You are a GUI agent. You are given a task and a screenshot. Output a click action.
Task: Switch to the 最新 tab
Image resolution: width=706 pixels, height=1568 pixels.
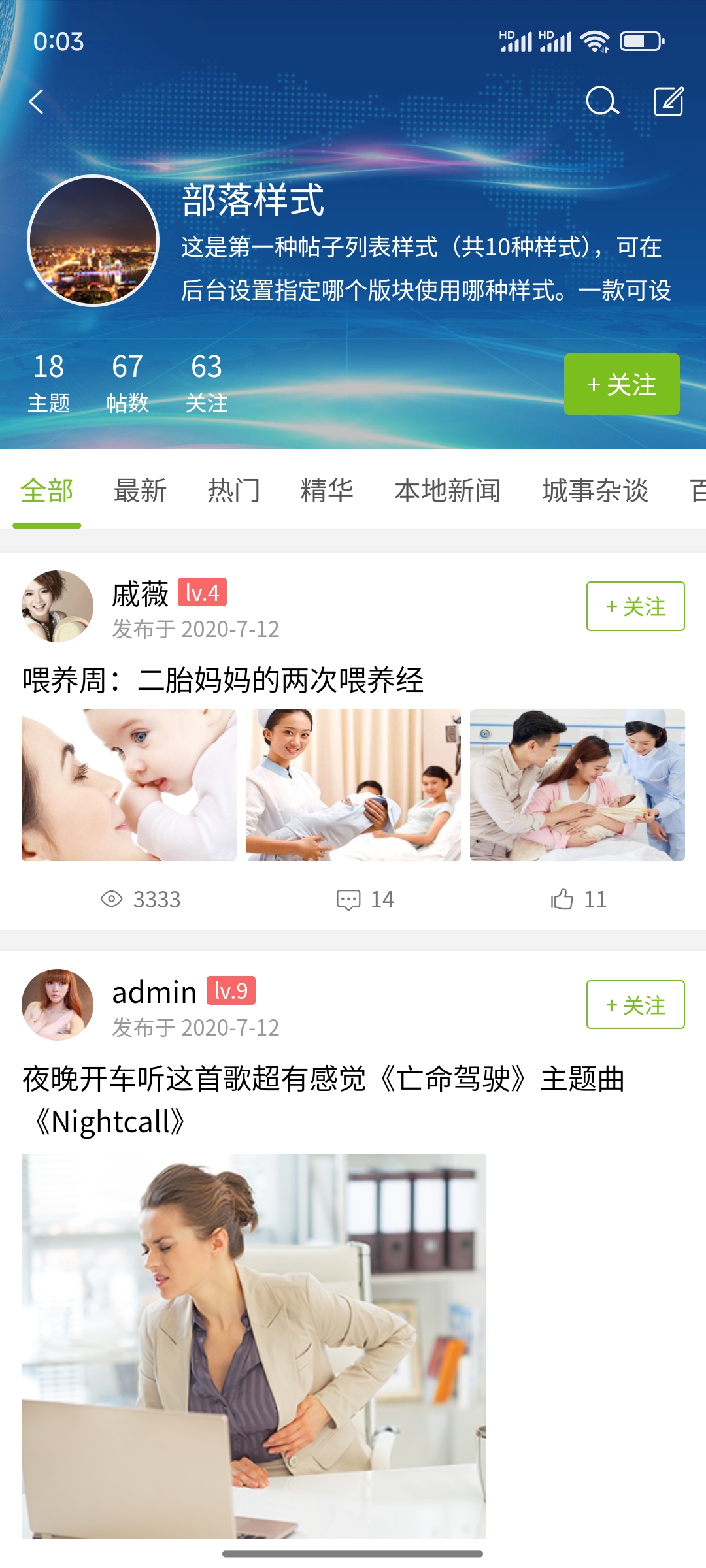point(141,491)
